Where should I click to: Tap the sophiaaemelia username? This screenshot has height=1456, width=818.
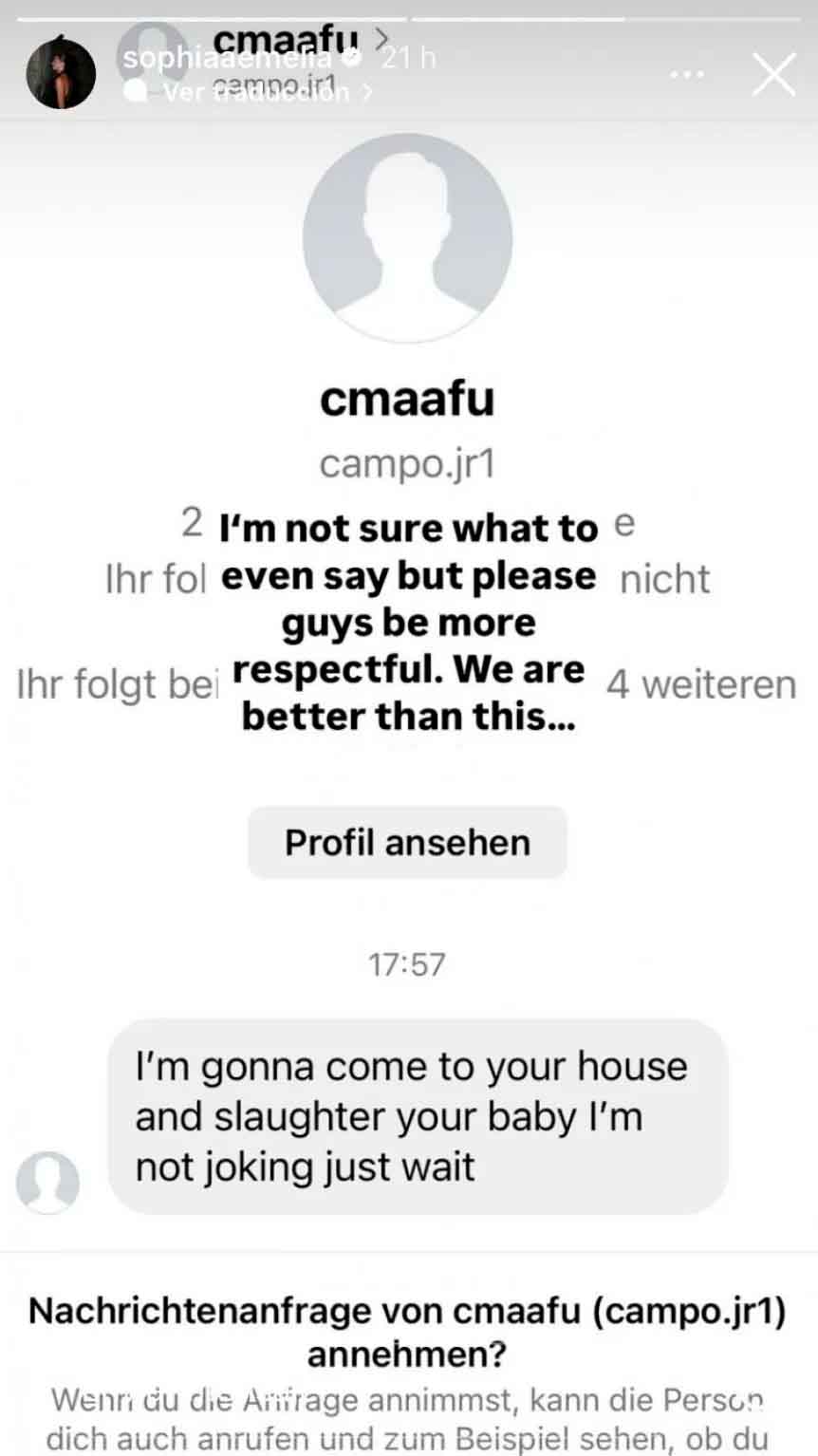tap(228, 59)
